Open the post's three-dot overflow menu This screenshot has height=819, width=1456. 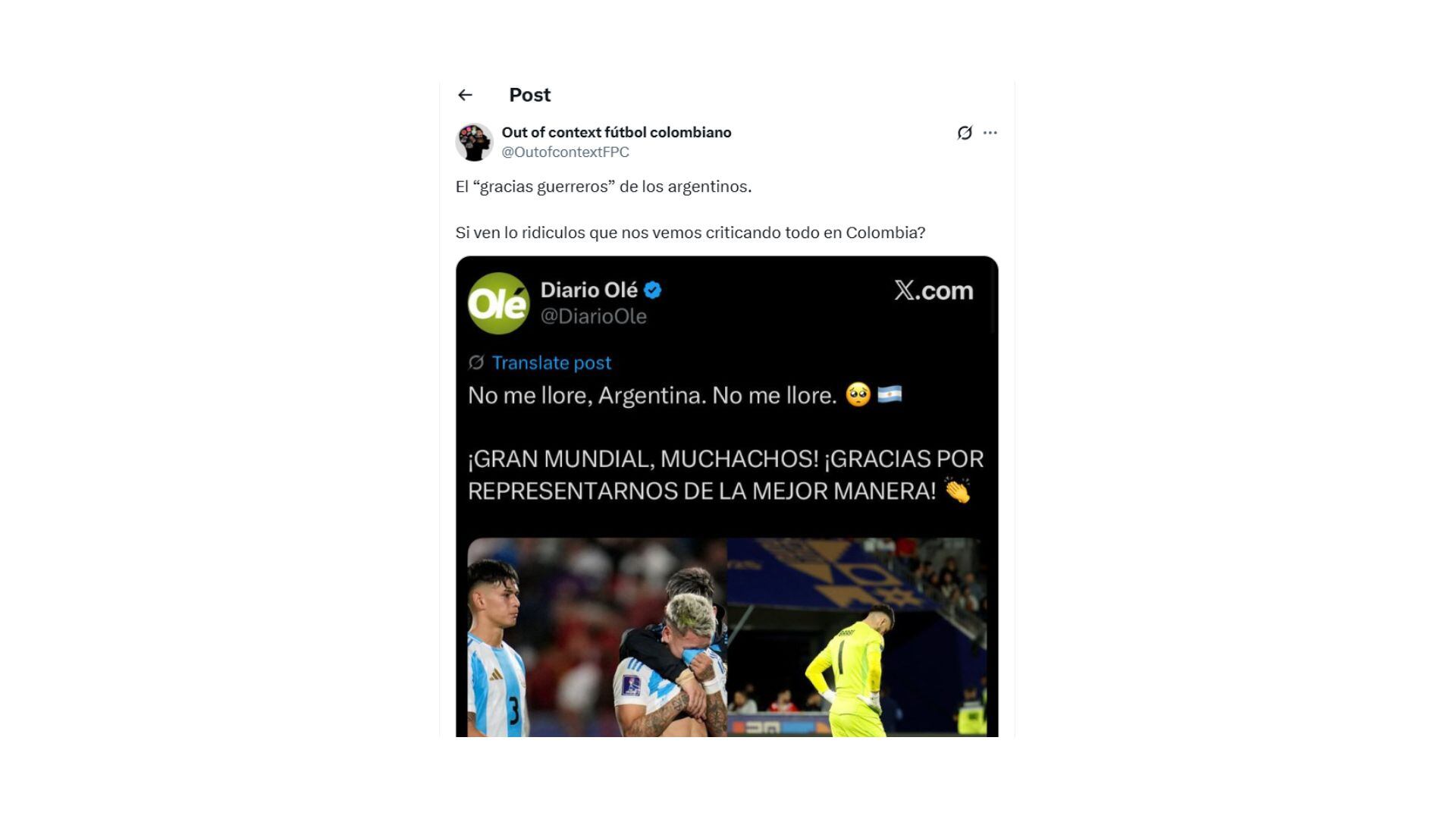click(990, 133)
